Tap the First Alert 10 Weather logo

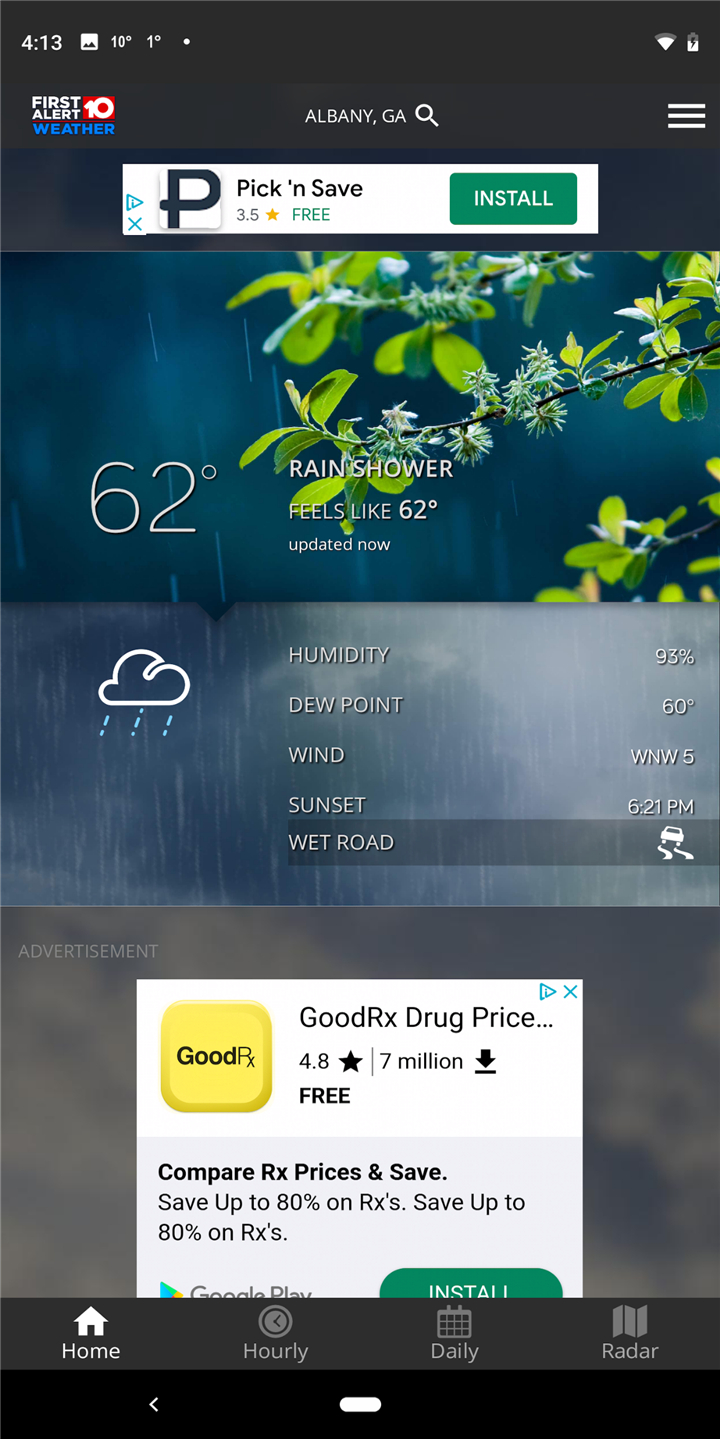click(x=74, y=116)
